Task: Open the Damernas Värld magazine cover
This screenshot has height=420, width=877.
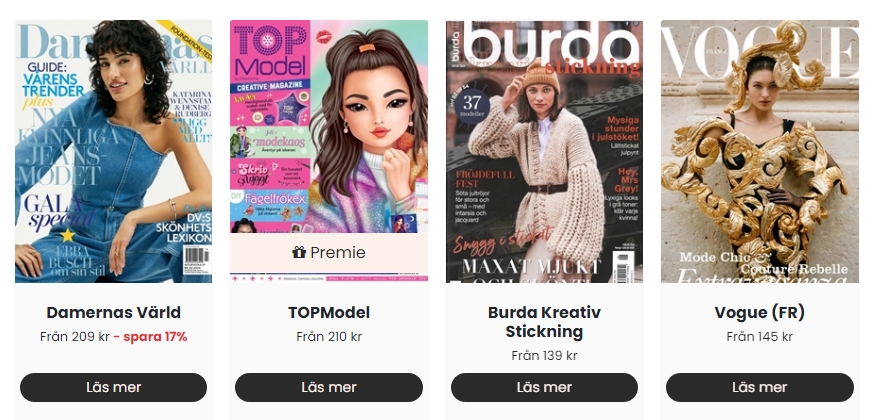Action: 113,150
